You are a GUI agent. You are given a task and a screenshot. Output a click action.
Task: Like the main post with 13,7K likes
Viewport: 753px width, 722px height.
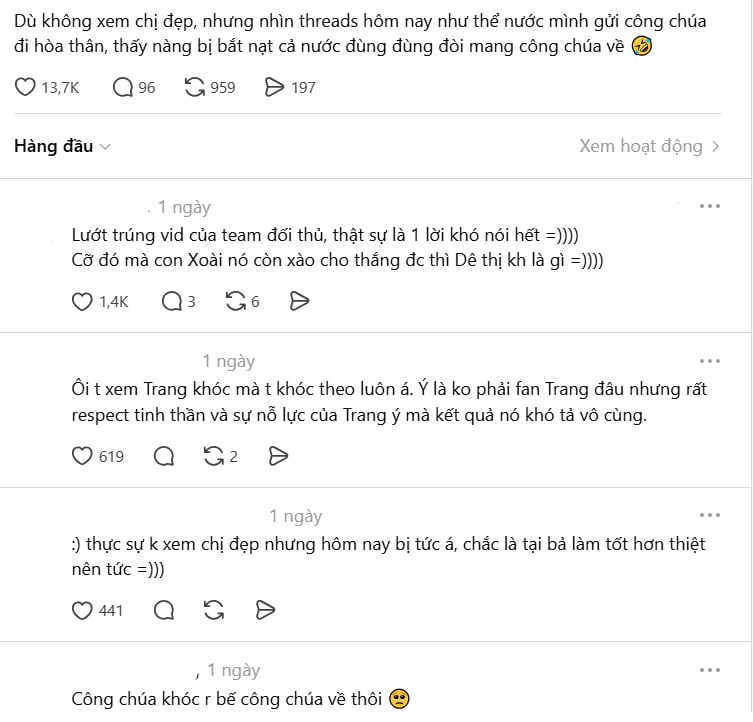click(x=26, y=88)
